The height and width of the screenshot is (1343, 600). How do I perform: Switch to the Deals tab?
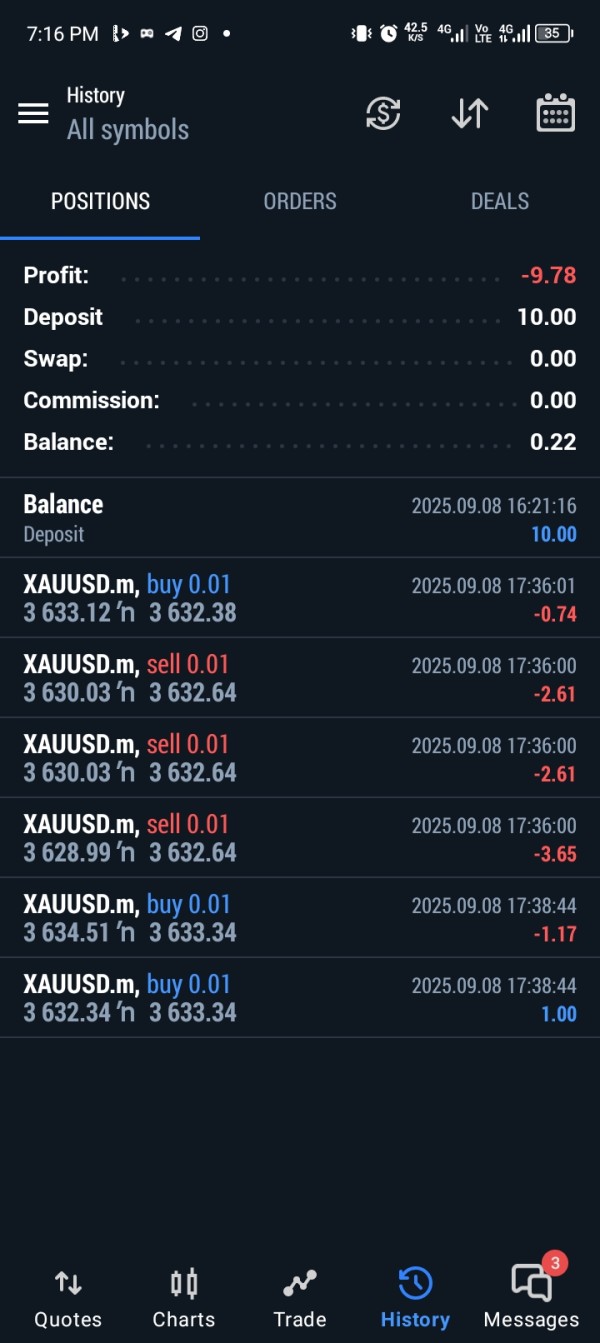pos(500,201)
